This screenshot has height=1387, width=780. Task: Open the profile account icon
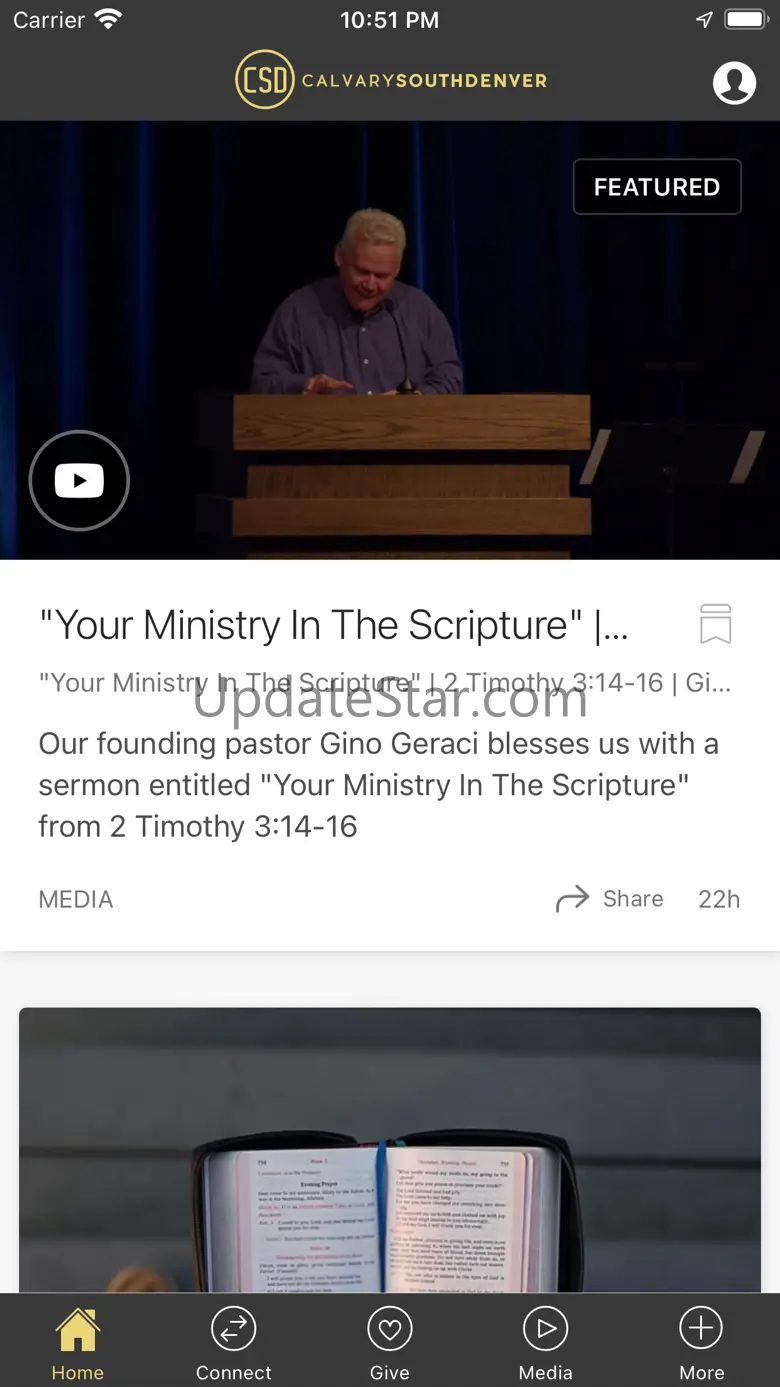click(x=734, y=83)
